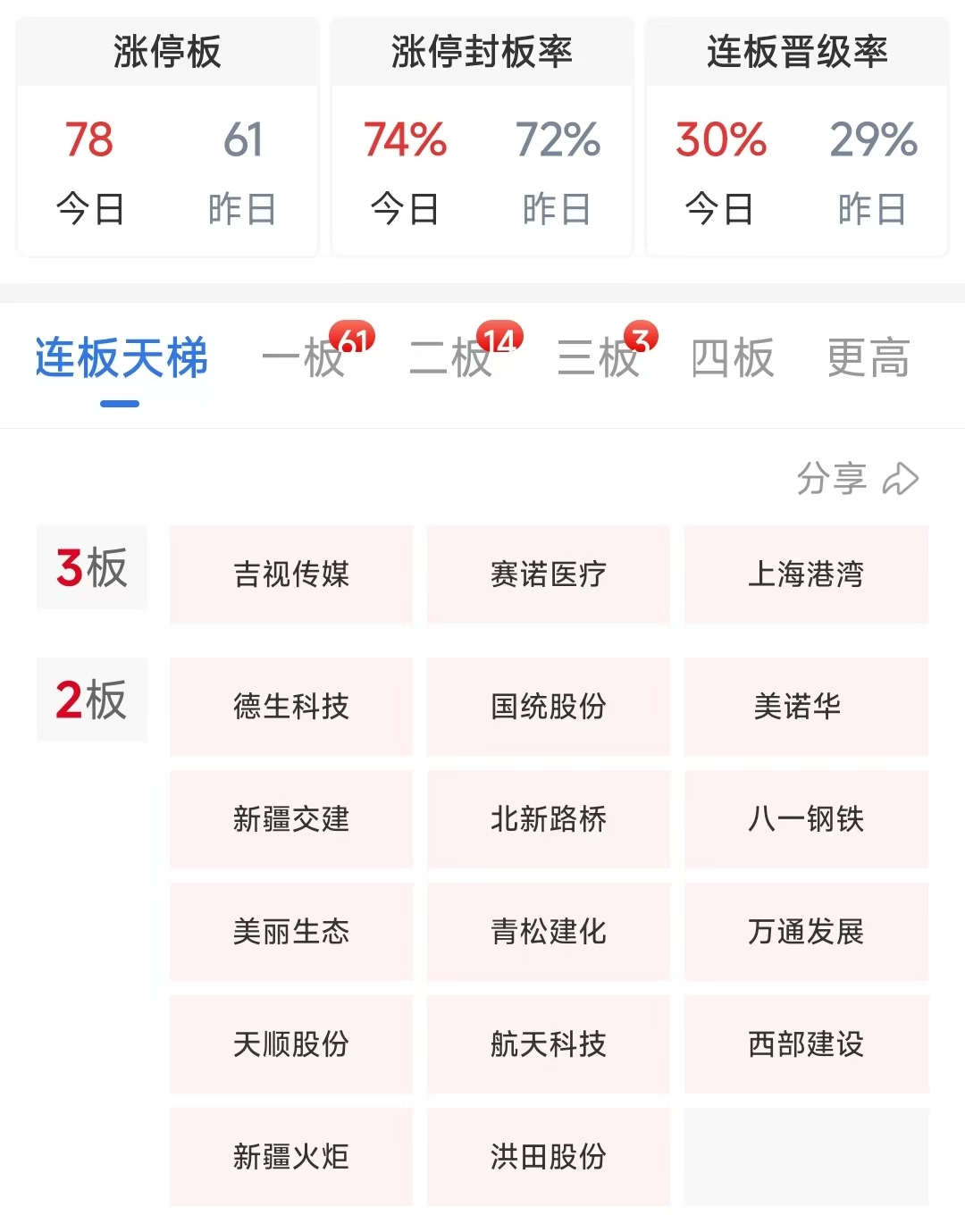This screenshot has width=965, height=1232.
Task: View 国统股份 stock details
Action: click(549, 707)
